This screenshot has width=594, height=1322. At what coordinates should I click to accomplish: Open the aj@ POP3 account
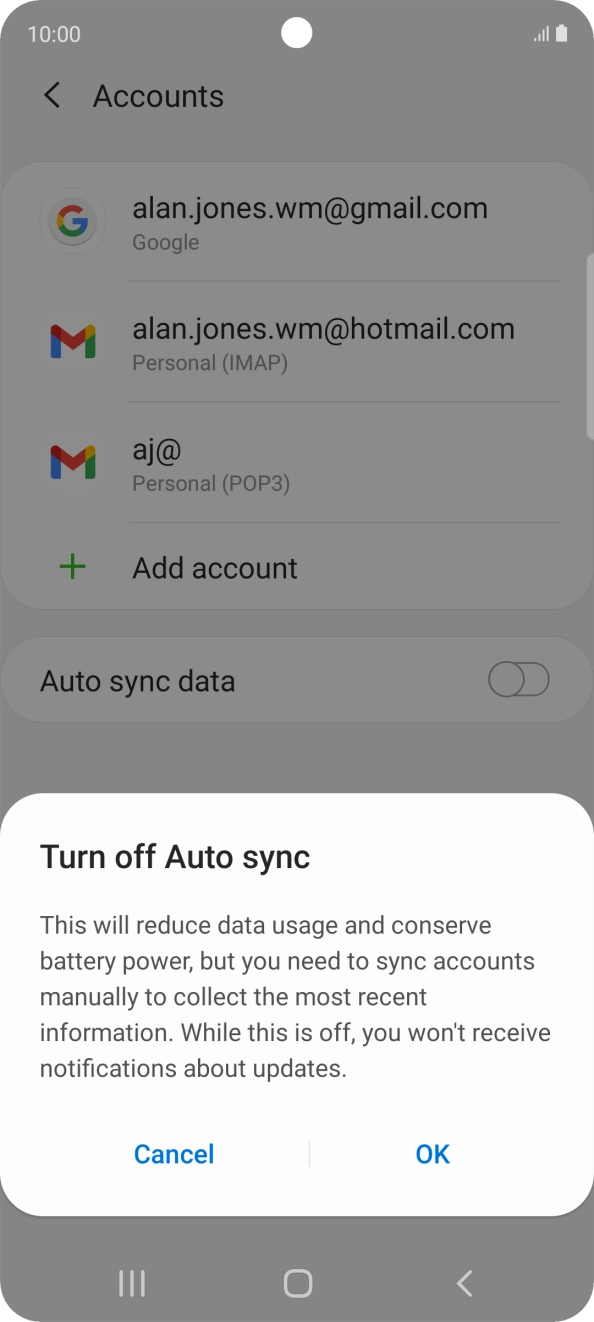click(297, 463)
